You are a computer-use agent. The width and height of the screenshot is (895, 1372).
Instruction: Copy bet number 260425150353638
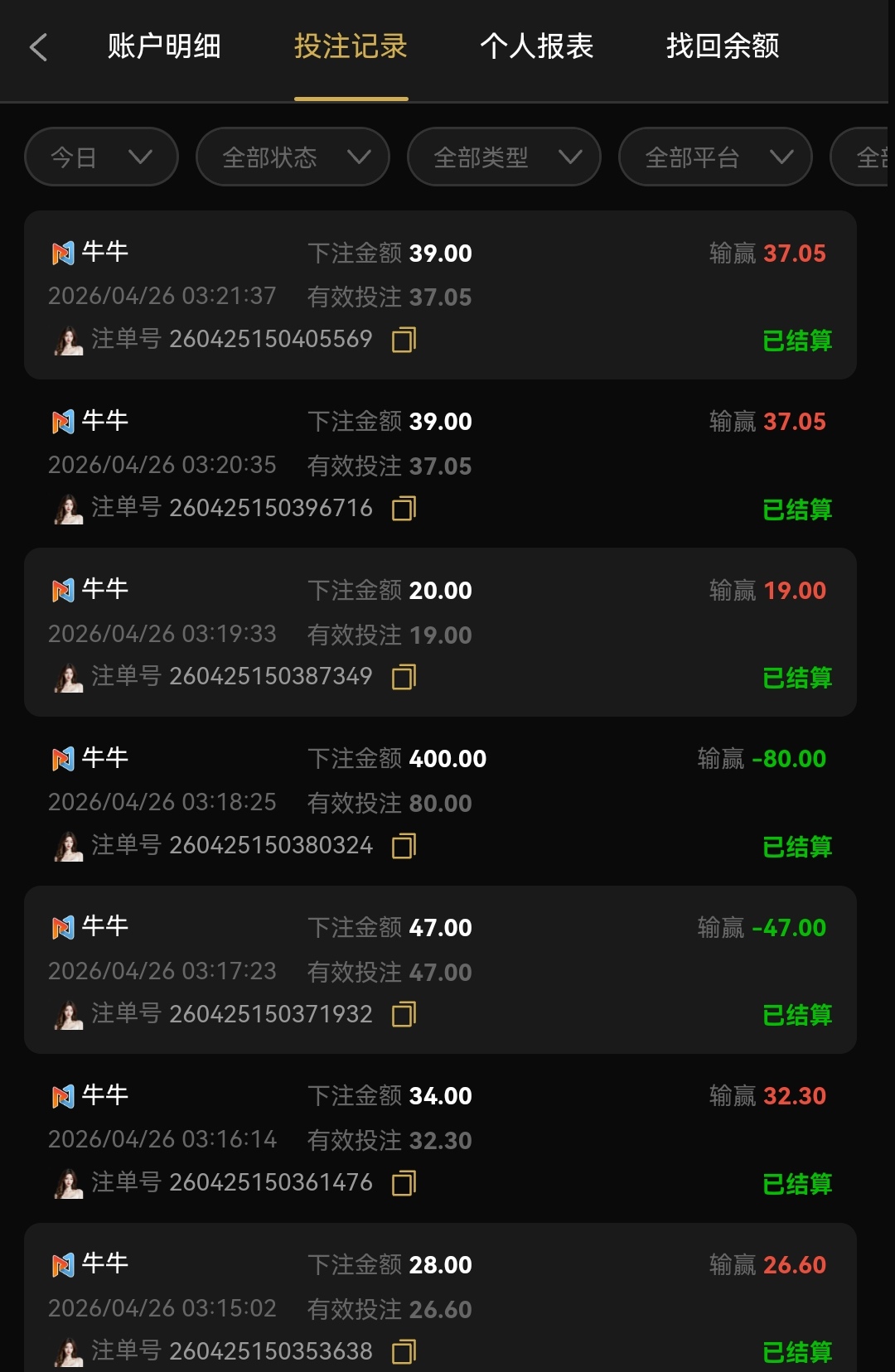tap(404, 1351)
